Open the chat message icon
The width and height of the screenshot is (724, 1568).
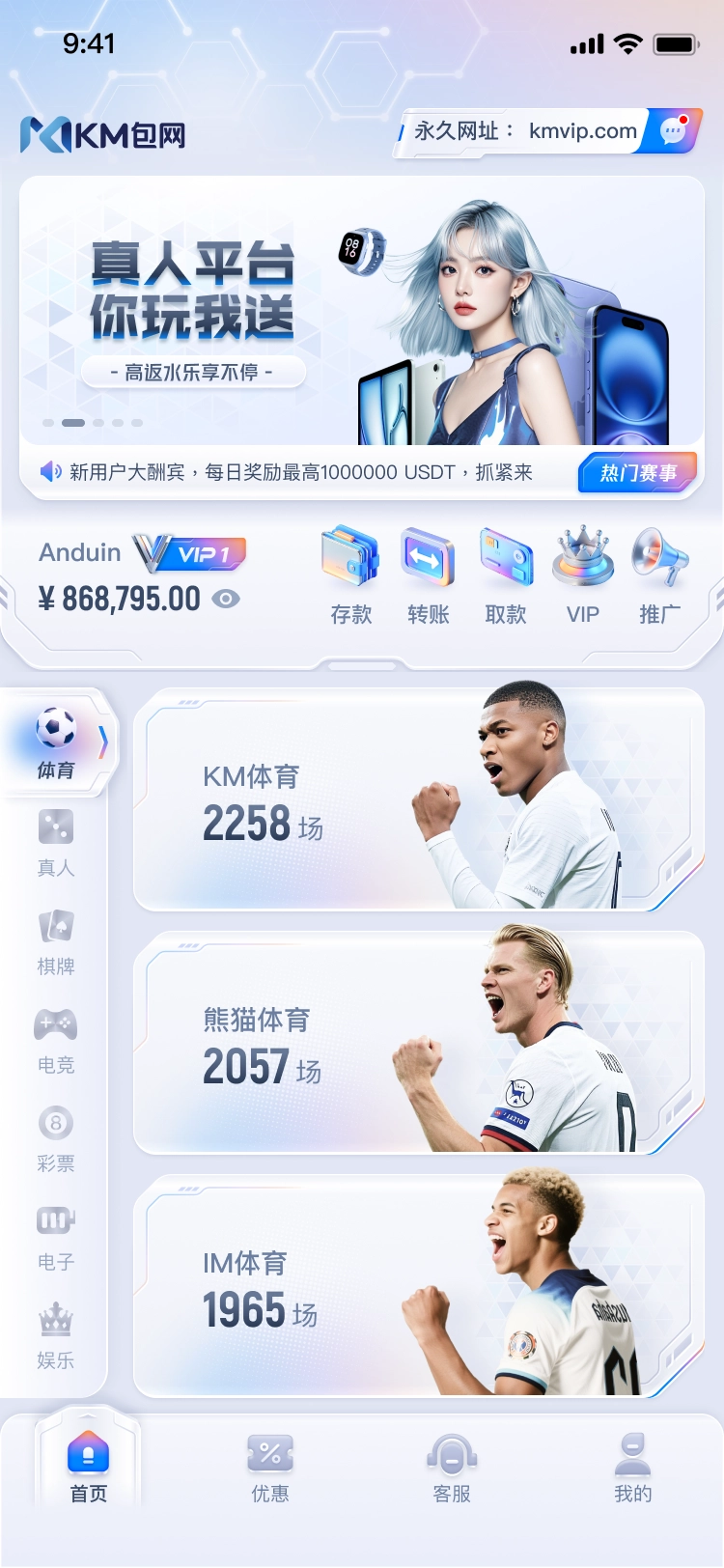673,132
